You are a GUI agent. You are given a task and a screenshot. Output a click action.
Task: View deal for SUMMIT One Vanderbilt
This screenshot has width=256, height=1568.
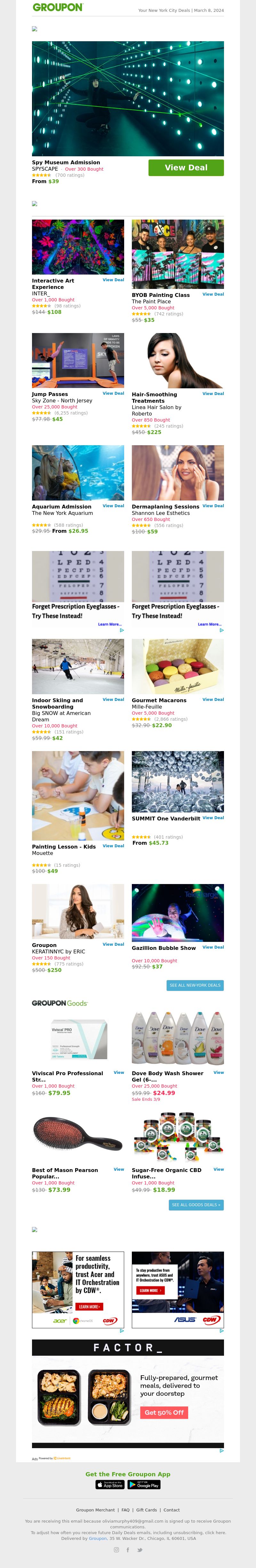click(x=213, y=818)
